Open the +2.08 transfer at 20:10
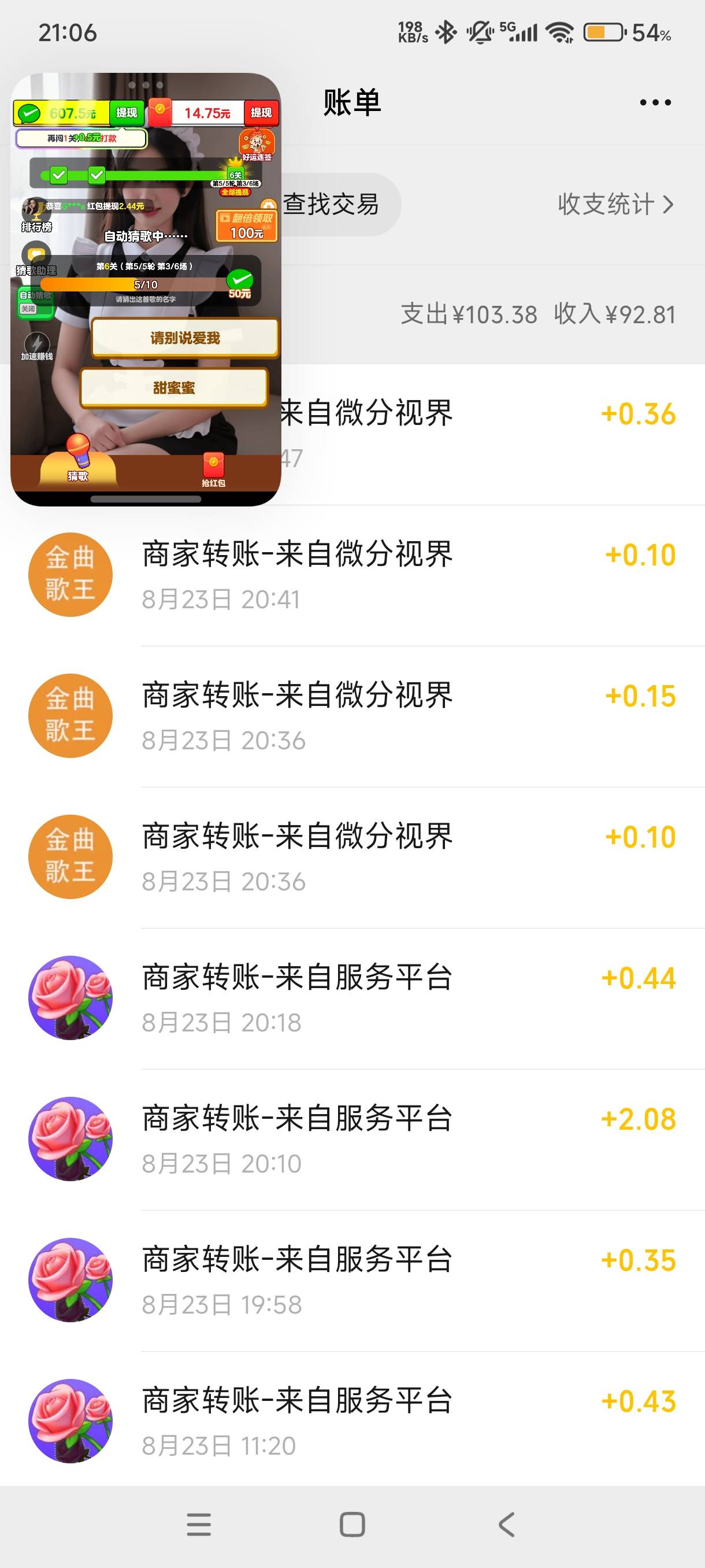The image size is (705, 1568). (x=352, y=1140)
